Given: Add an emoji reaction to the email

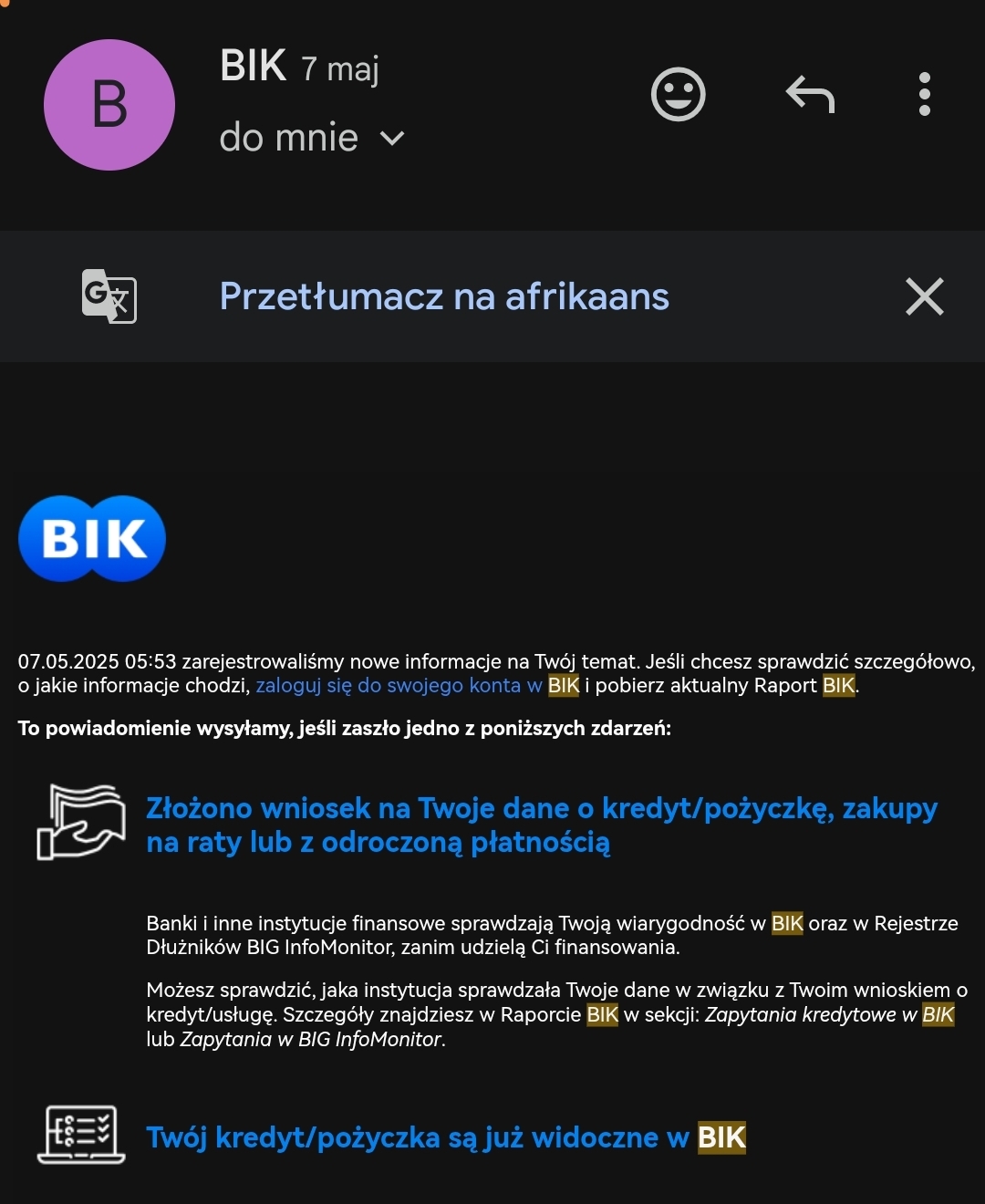Looking at the screenshot, I should tap(678, 94).
